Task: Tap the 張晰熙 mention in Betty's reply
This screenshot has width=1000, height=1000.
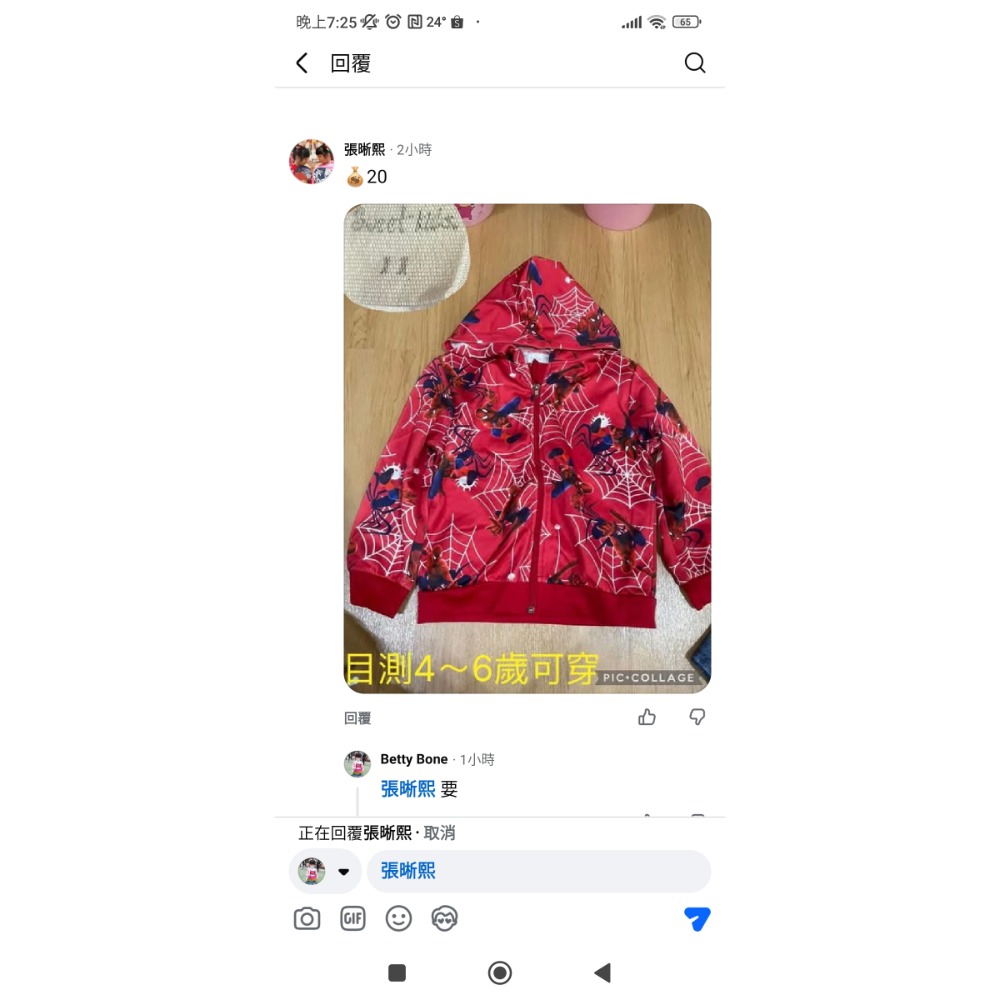Action: (x=408, y=789)
